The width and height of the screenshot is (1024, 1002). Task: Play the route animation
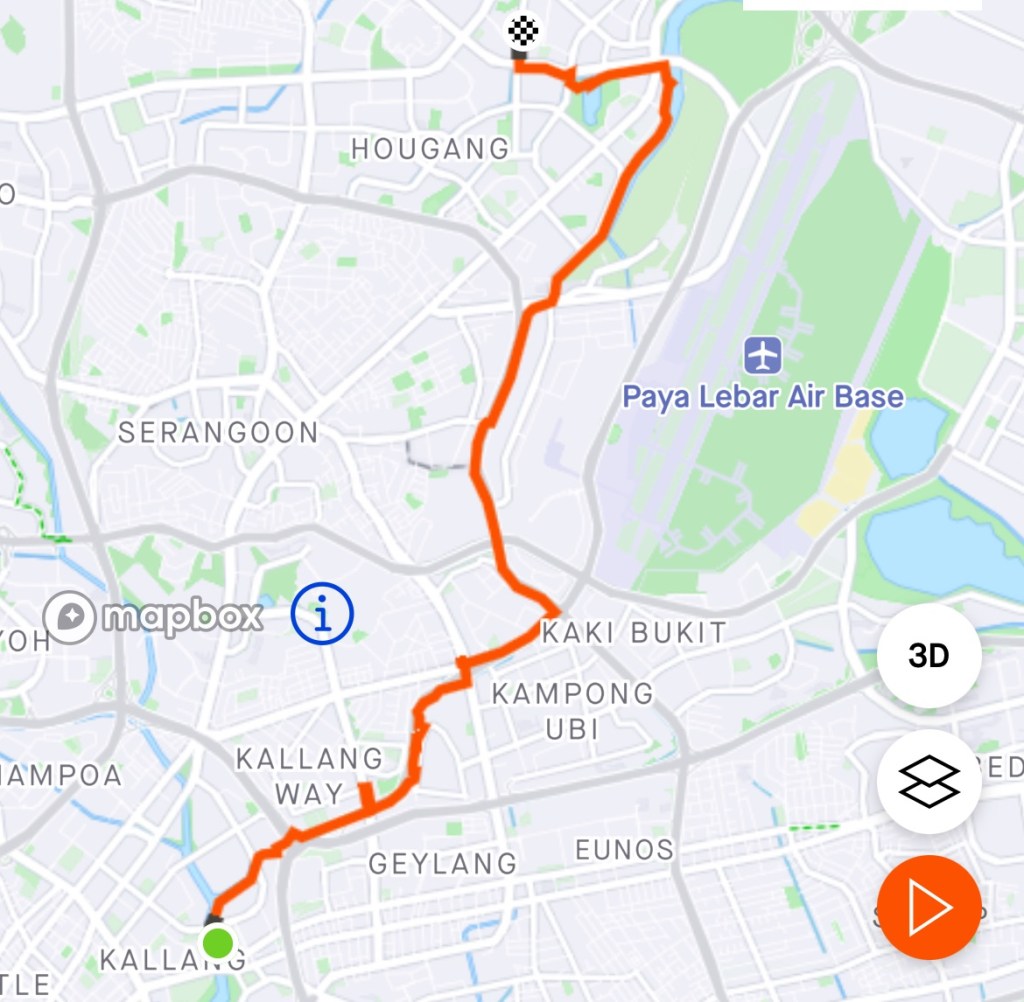(928, 907)
